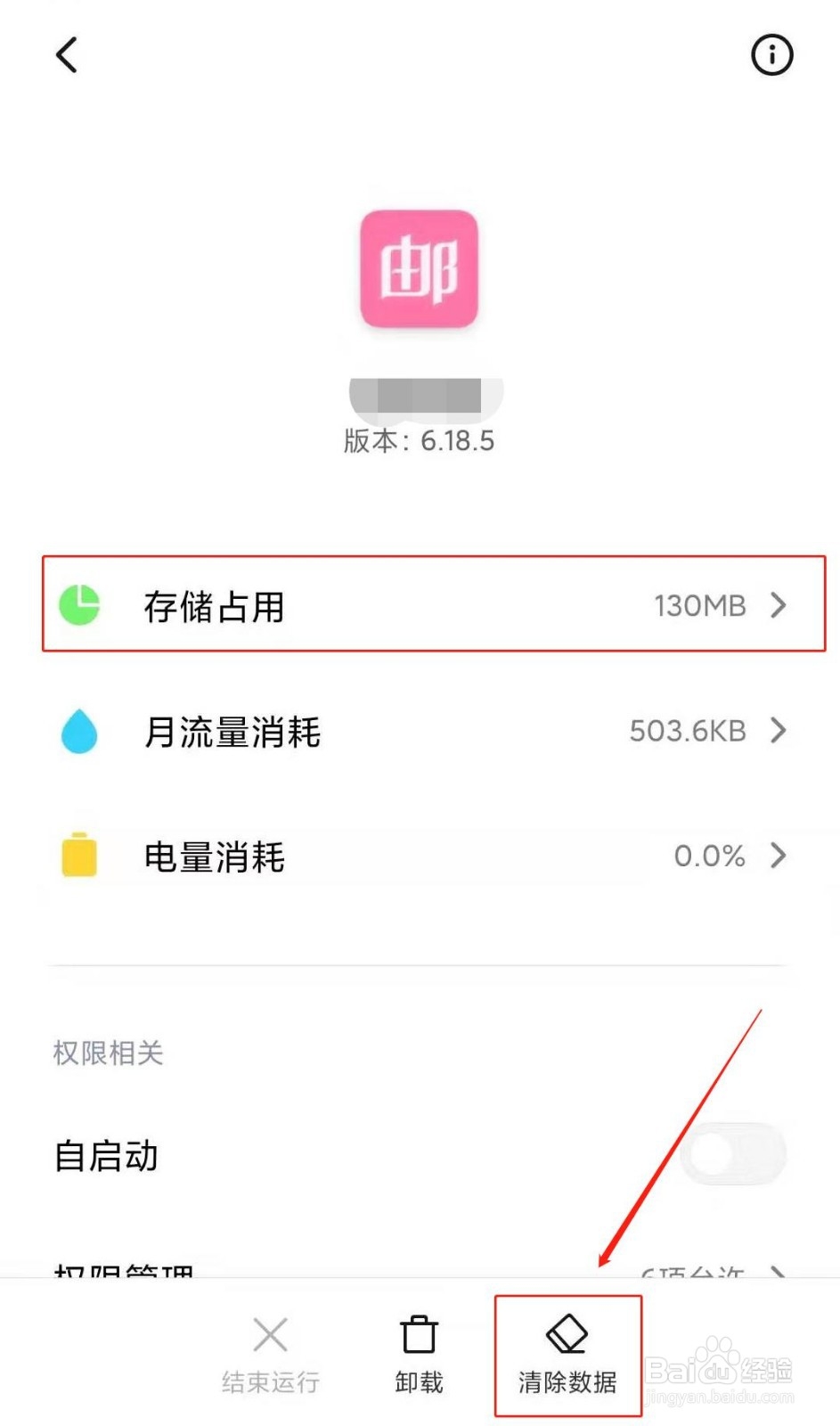The height and width of the screenshot is (1426, 840).
Task: Click the green pie-chart storage icon
Action: point(79,604)
